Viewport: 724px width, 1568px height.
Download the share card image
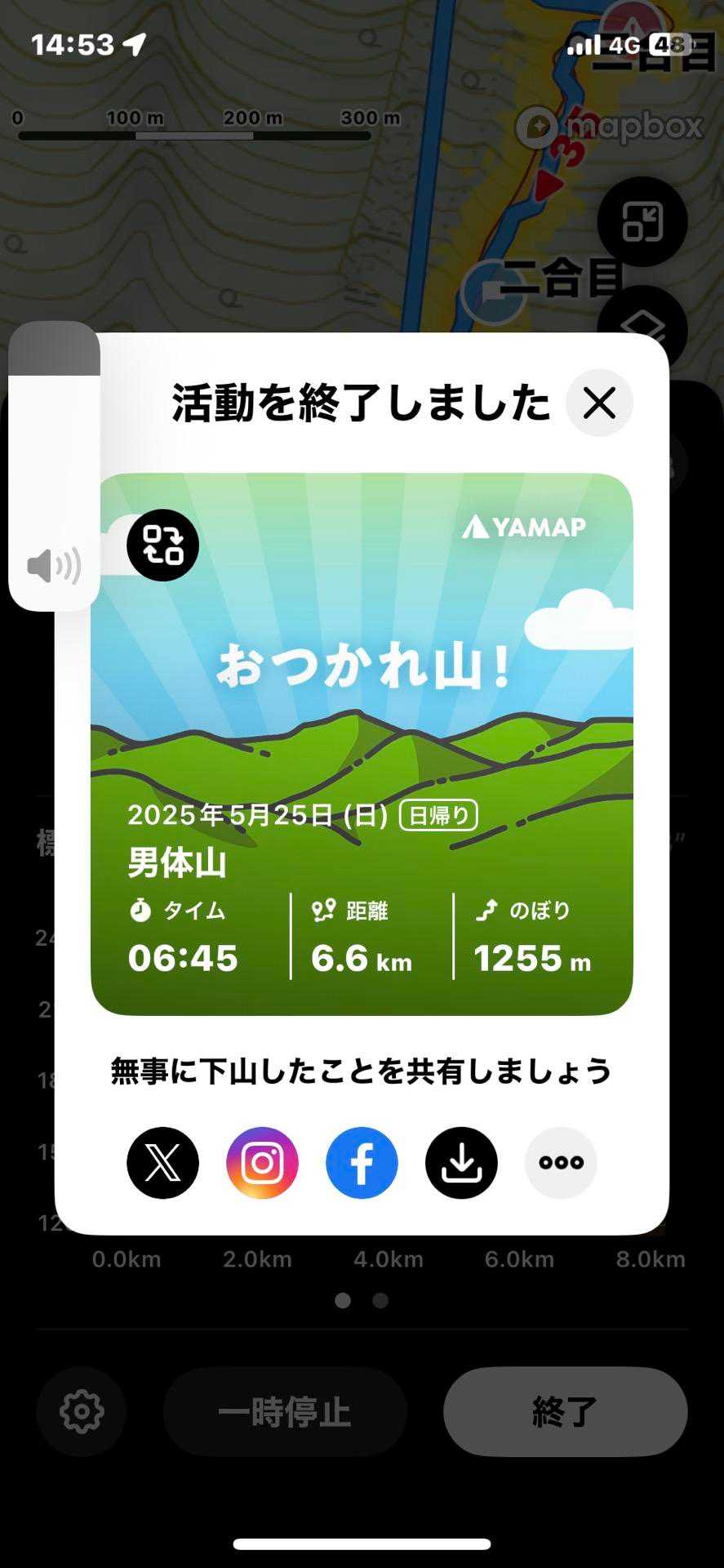click(x=461, y=1162)
